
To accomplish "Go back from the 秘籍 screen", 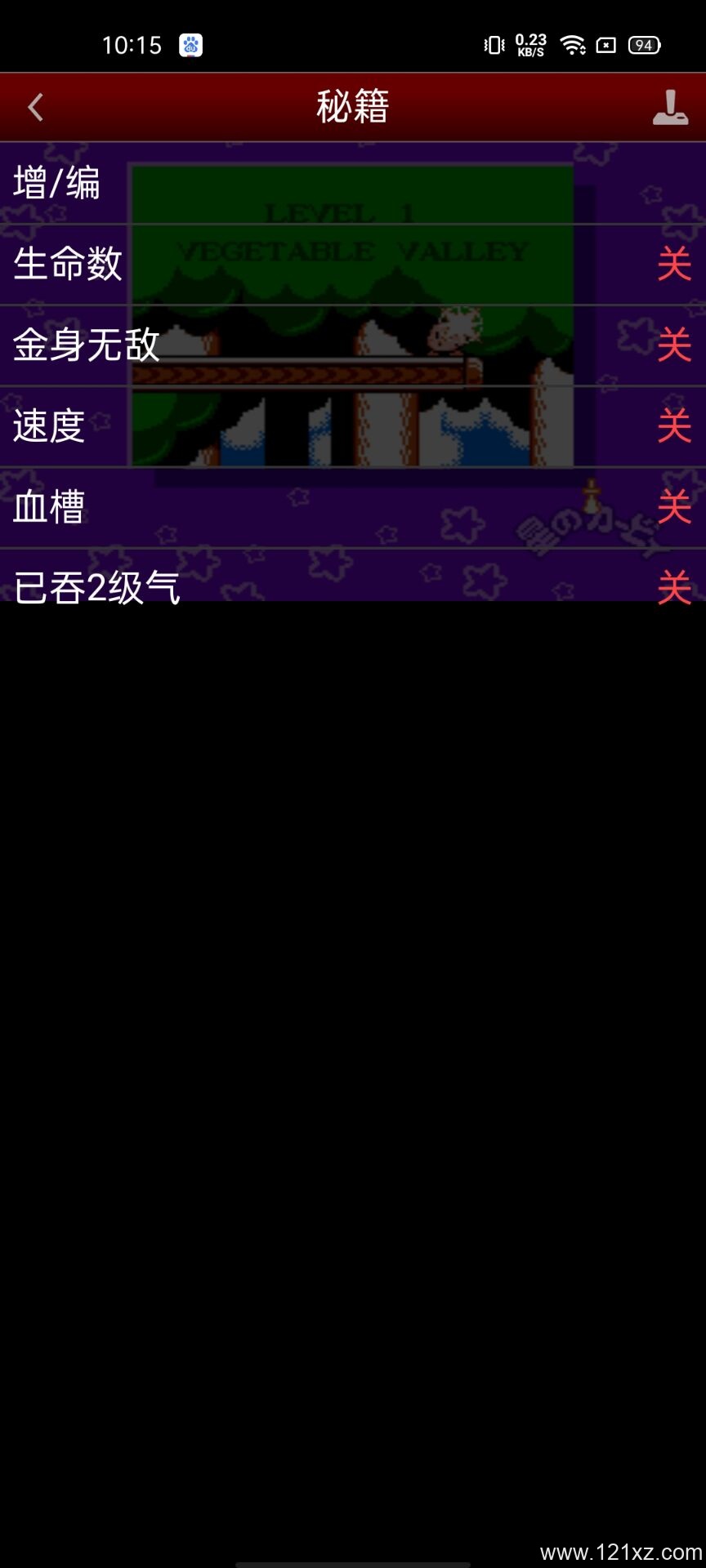I will tap(35, 107).
